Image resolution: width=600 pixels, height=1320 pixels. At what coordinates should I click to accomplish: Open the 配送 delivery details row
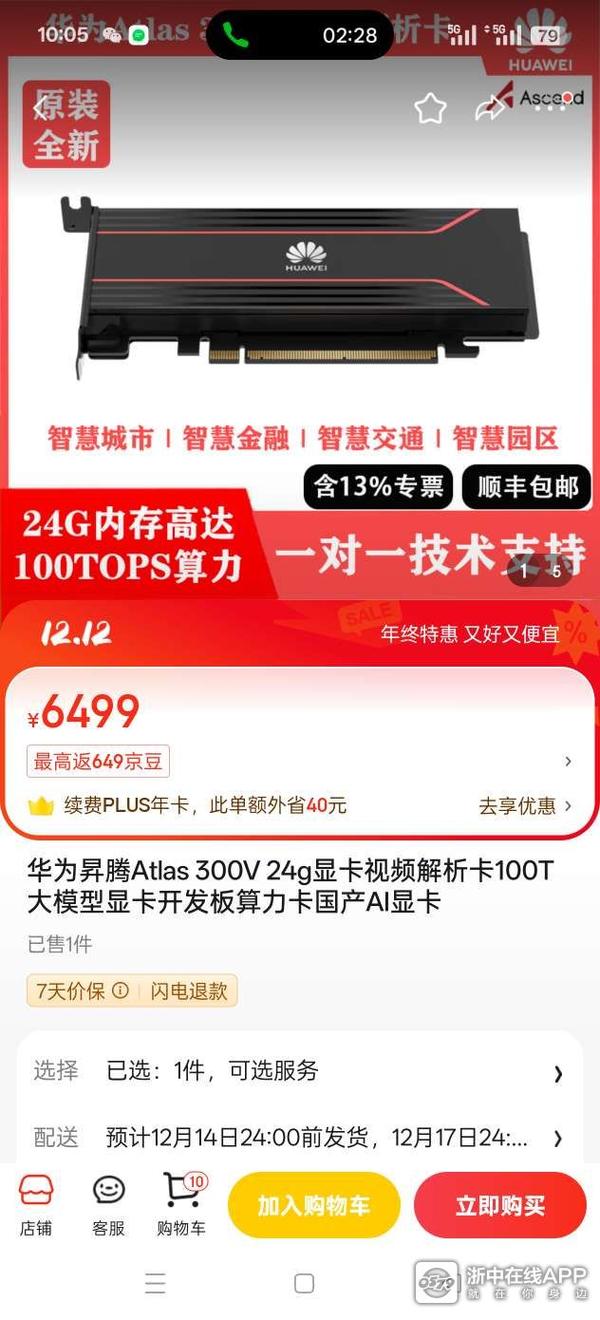[299, 1138]
